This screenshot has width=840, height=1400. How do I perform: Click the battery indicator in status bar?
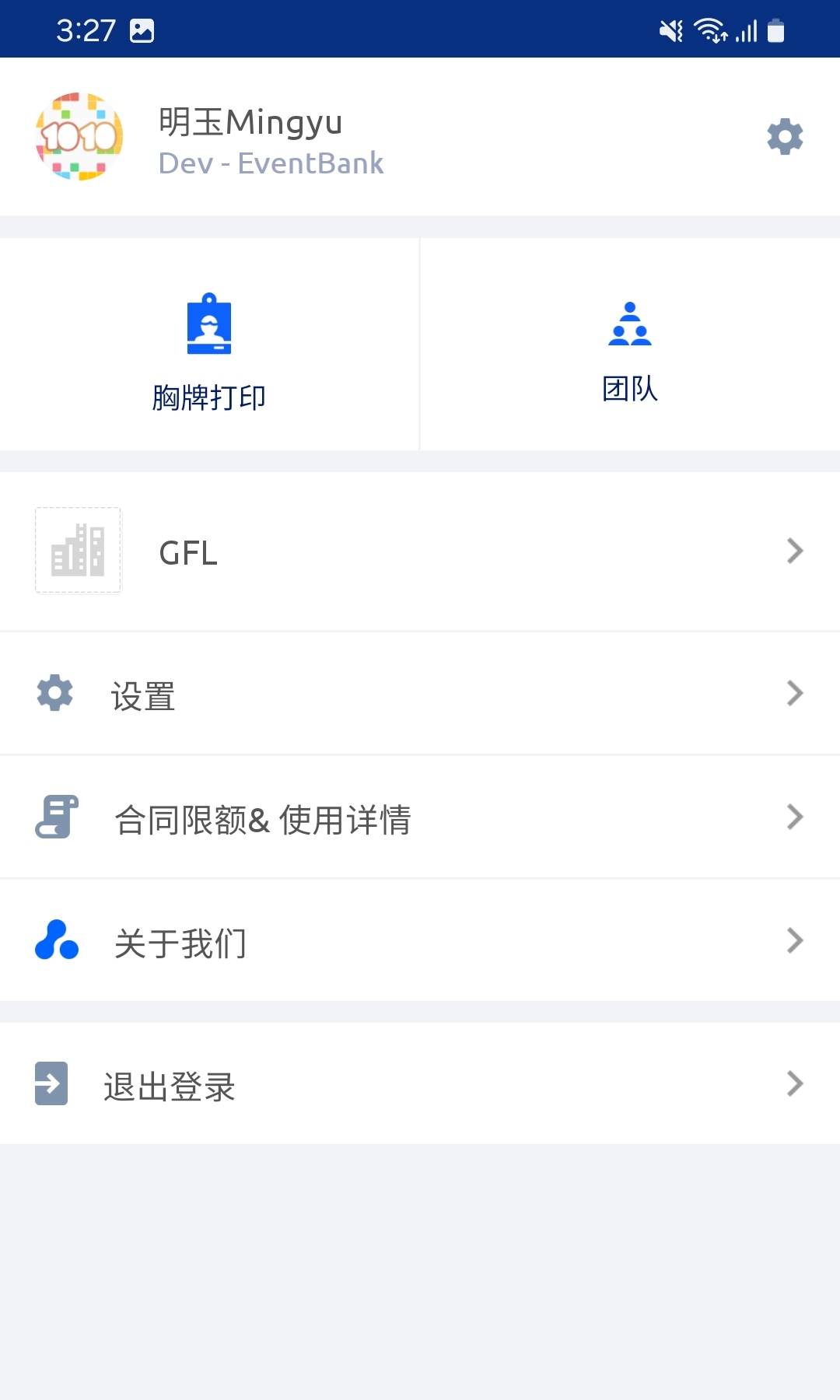coord(775,30)
